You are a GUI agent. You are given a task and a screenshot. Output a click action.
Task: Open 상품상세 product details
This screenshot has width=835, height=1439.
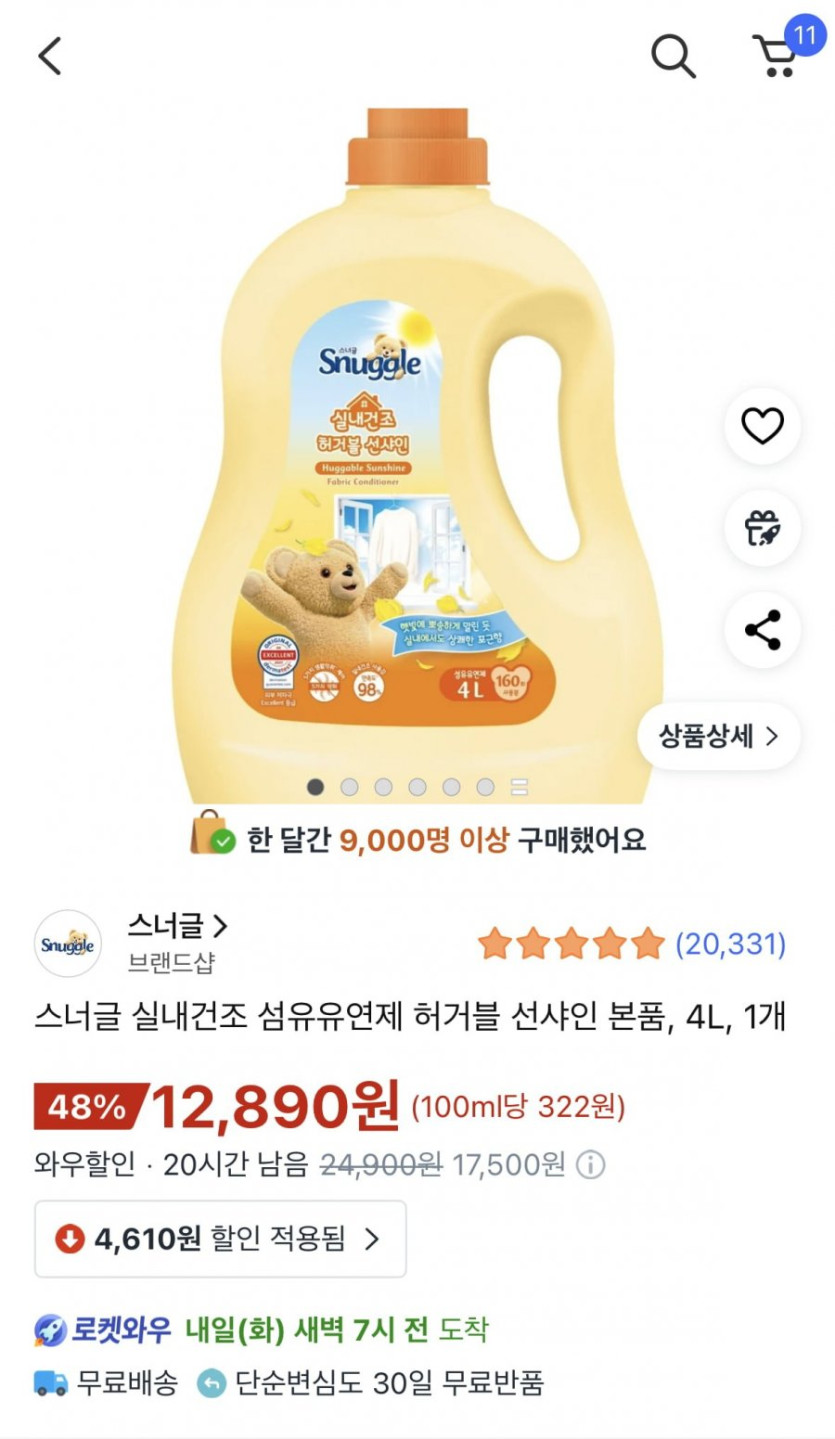coord(718,737)
